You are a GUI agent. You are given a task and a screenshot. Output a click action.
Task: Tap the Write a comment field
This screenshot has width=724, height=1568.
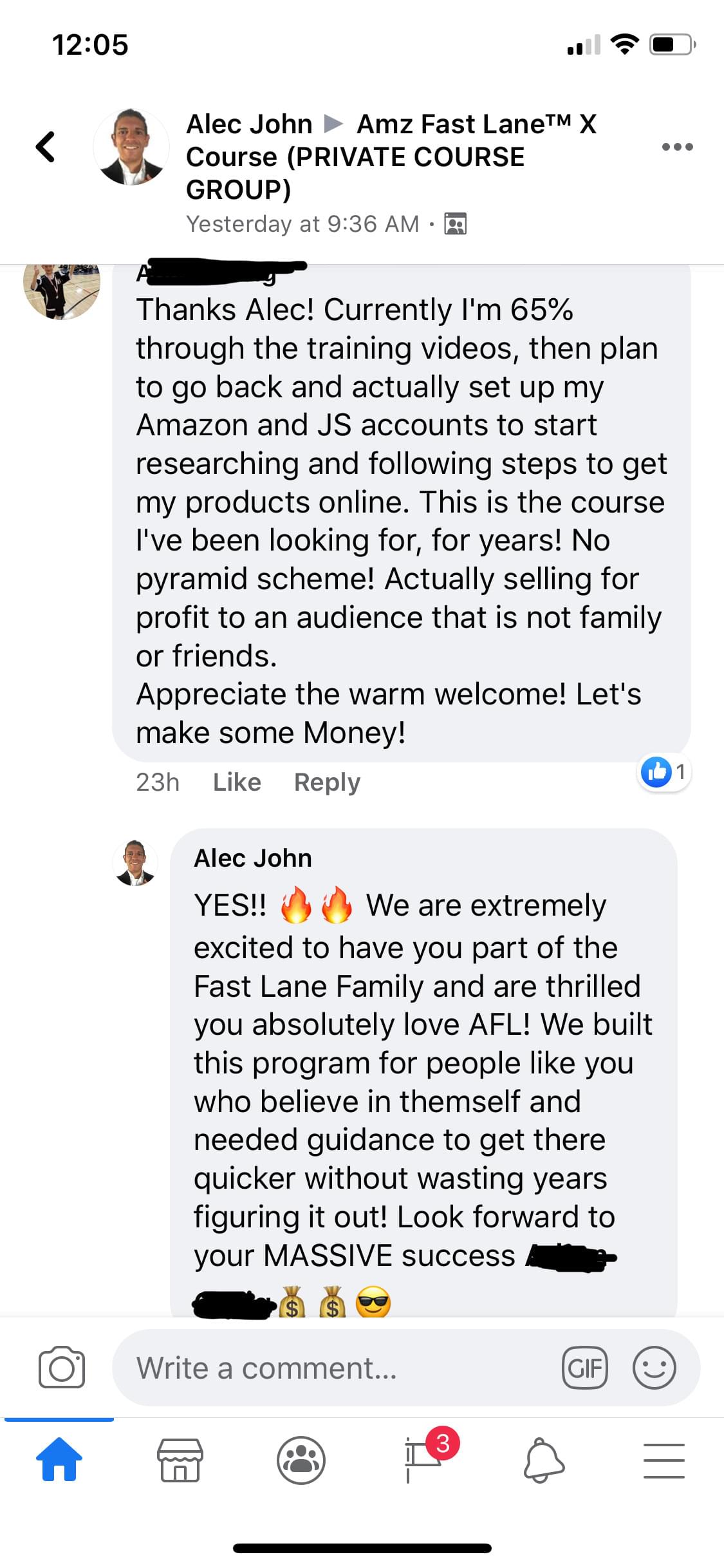click(335, 1367)
